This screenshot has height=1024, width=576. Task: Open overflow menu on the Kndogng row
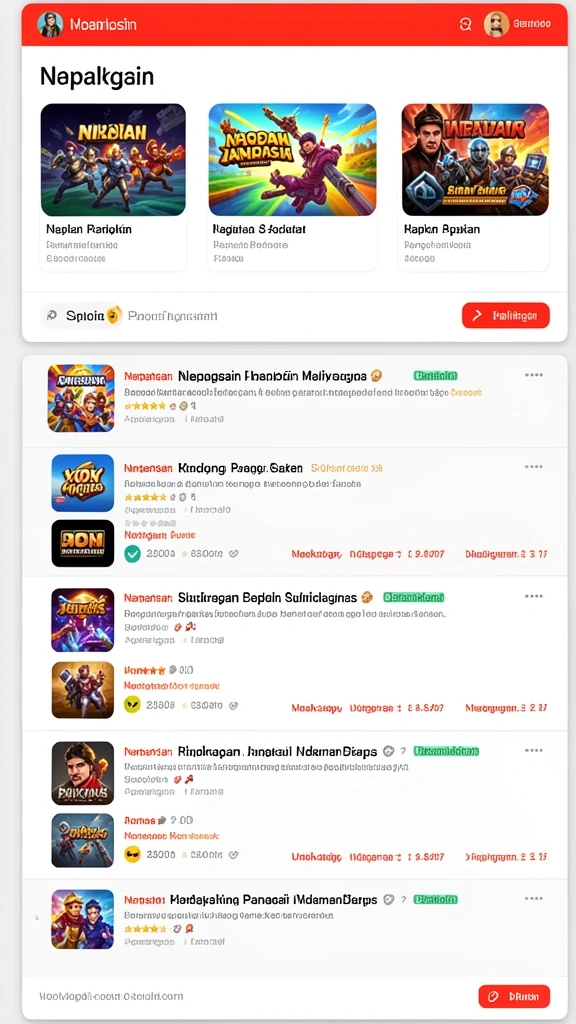point(534,467)
